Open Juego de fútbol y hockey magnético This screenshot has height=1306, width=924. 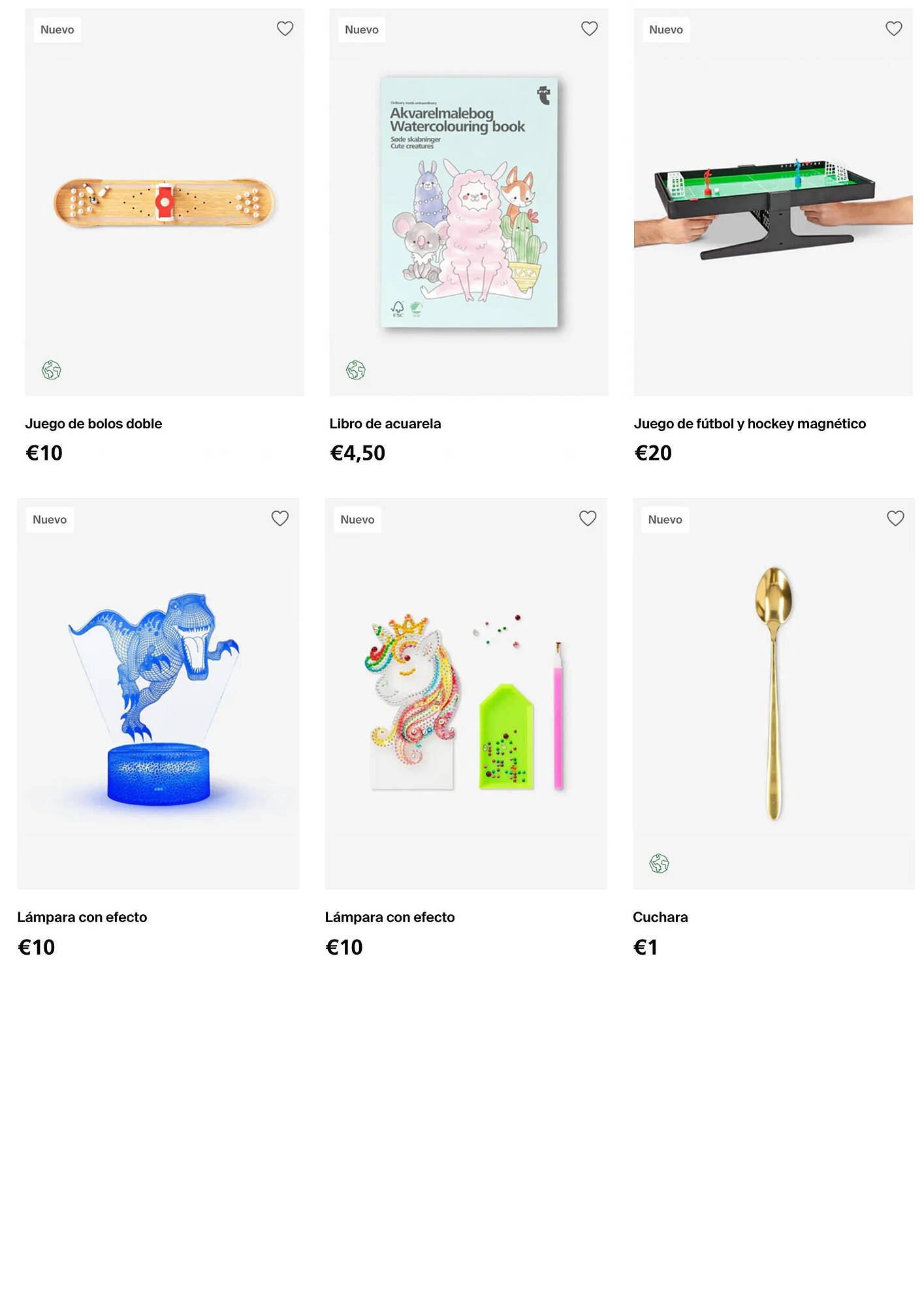[x=773, y=202]
